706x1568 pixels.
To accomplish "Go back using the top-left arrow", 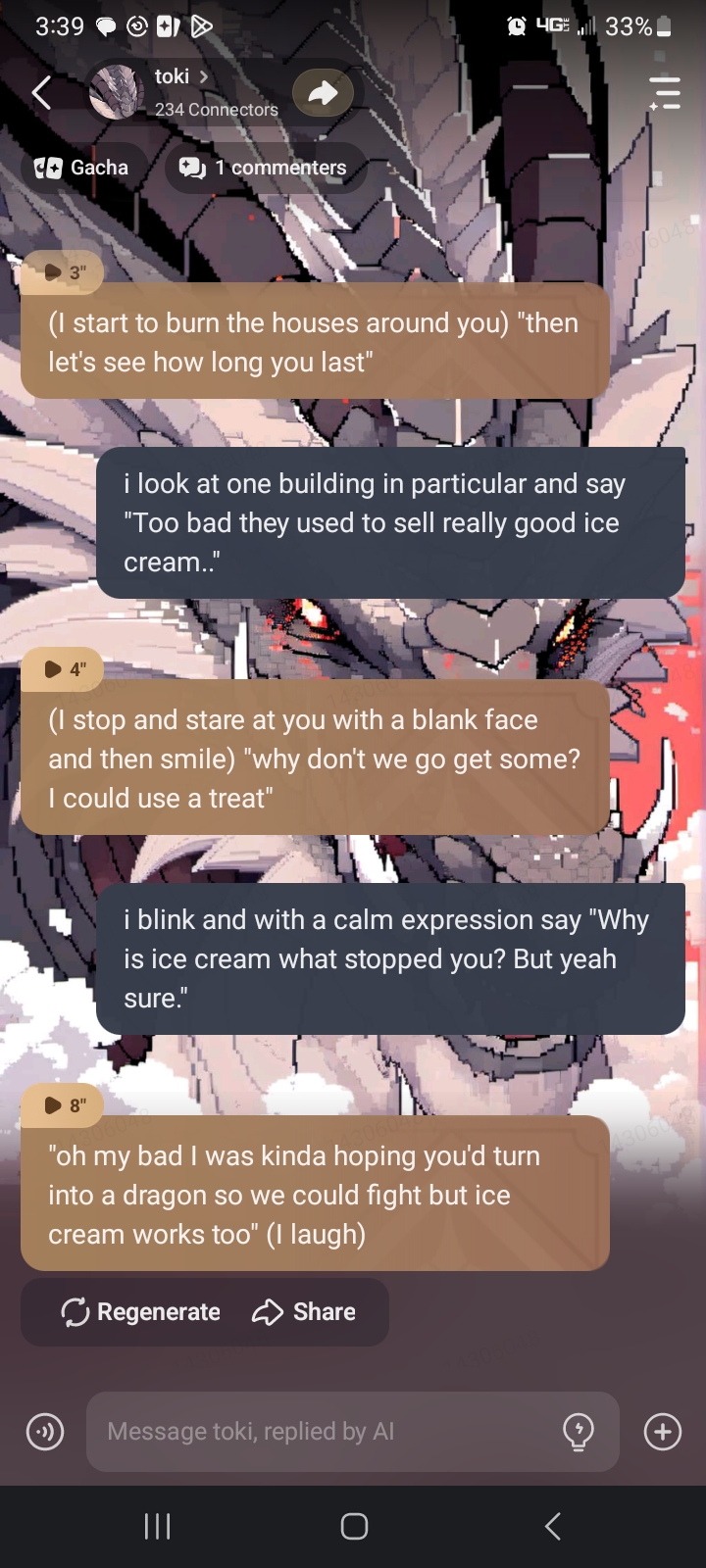I will (41, 93).
